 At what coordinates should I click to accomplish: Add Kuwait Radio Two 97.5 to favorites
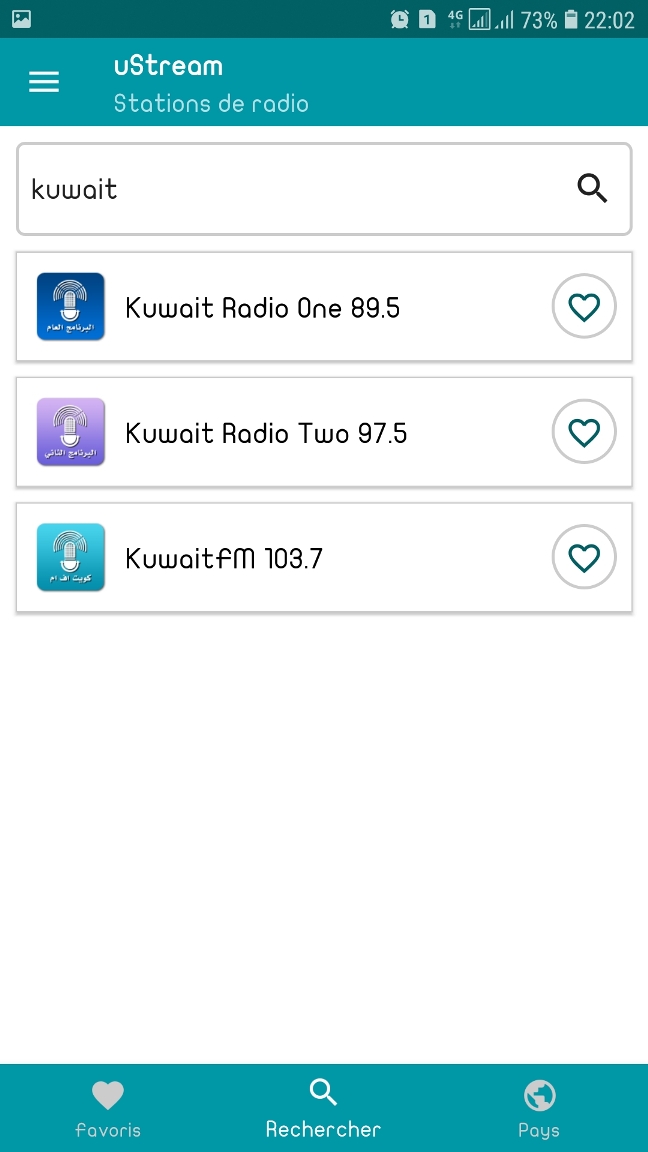(584, 432)
